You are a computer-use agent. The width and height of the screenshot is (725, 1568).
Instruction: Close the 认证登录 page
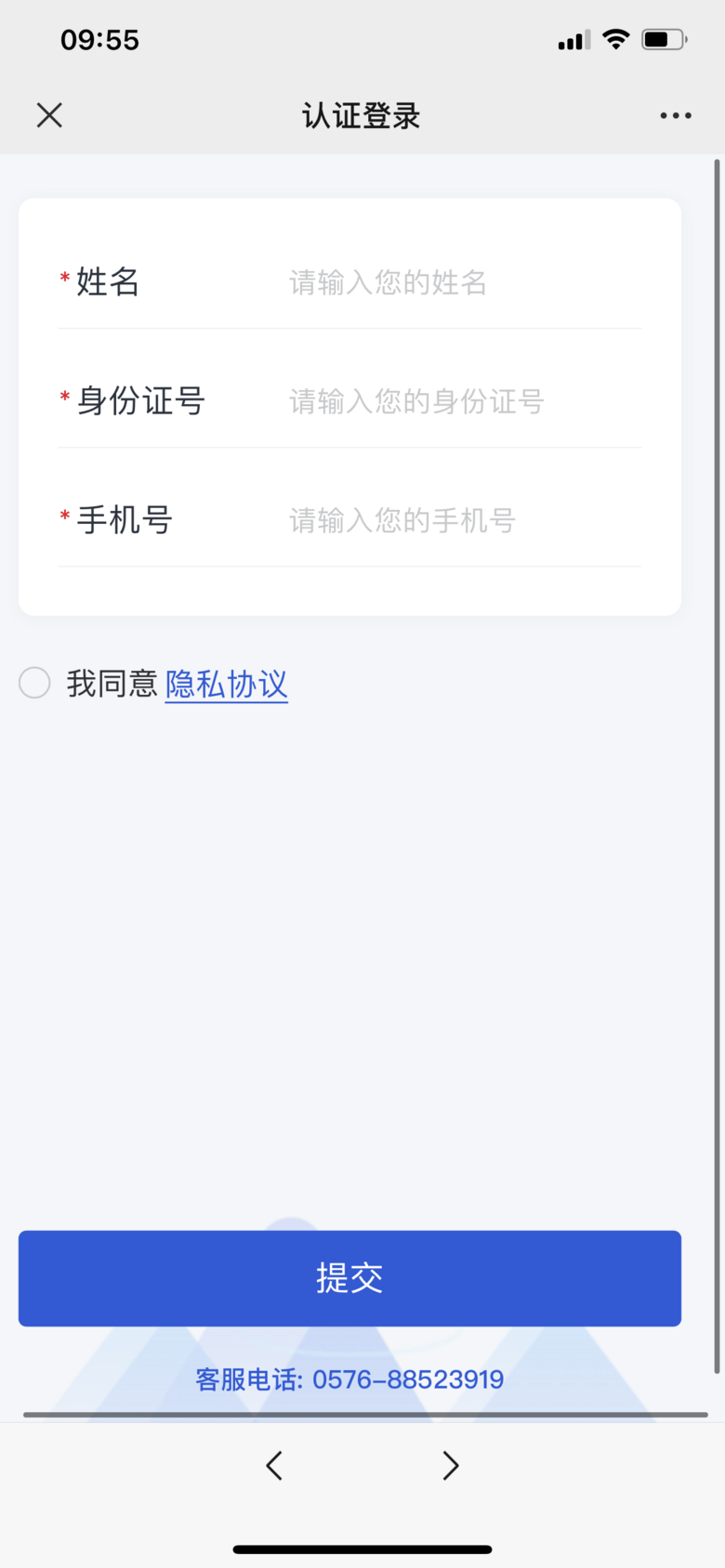tap(49, 115)
